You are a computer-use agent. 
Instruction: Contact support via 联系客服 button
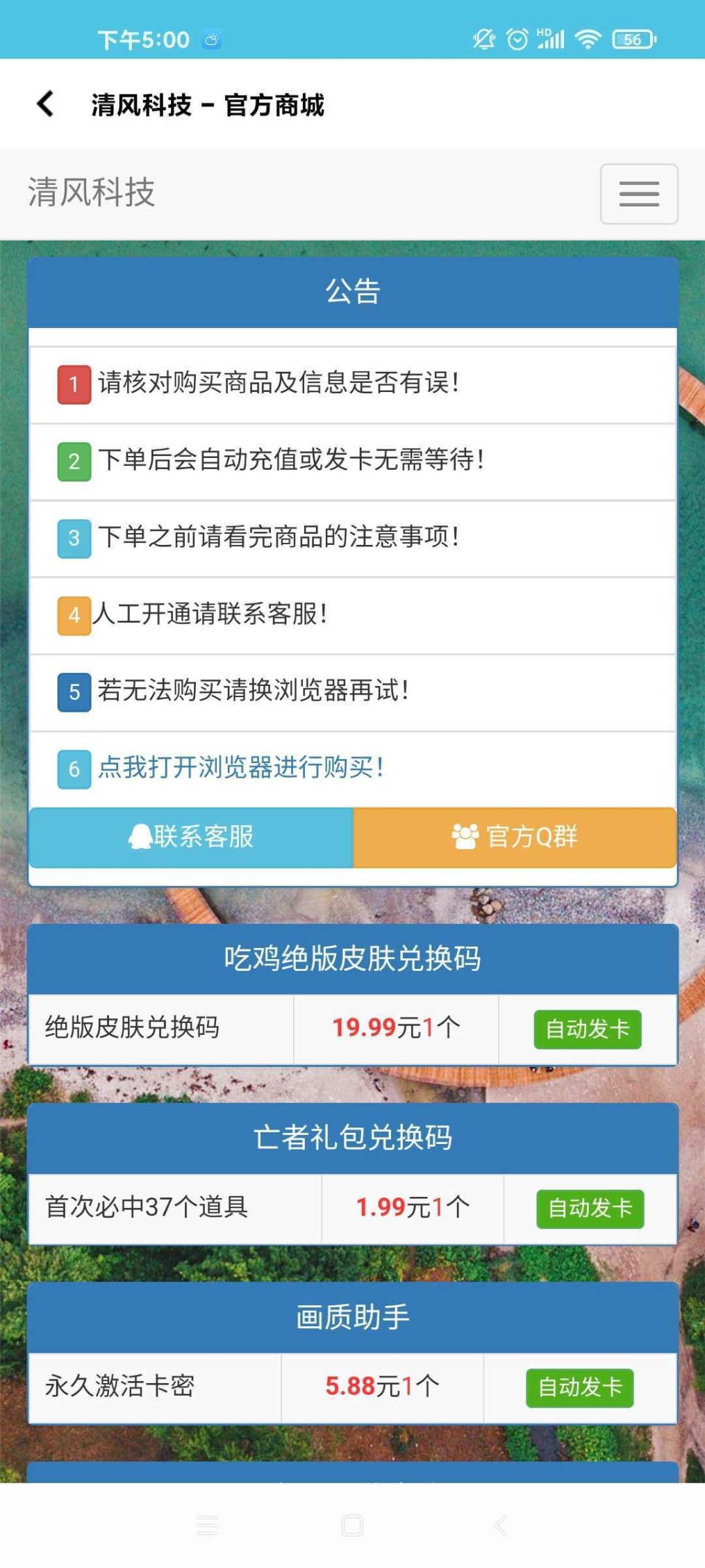coord(191,837)
